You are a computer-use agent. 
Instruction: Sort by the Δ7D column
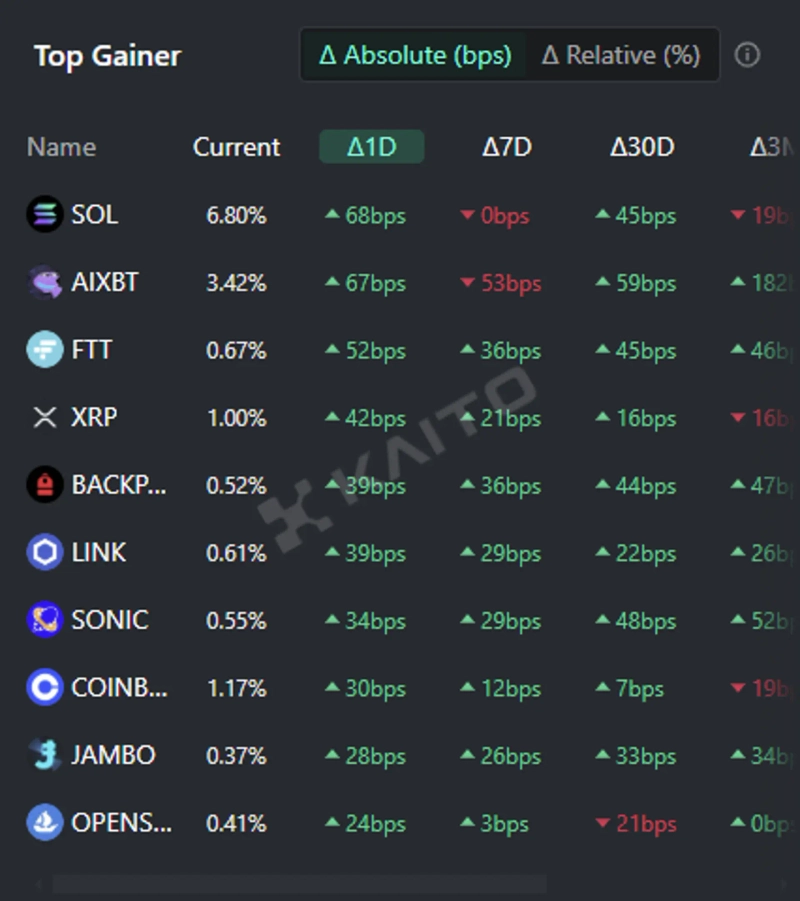click(507, 147)
